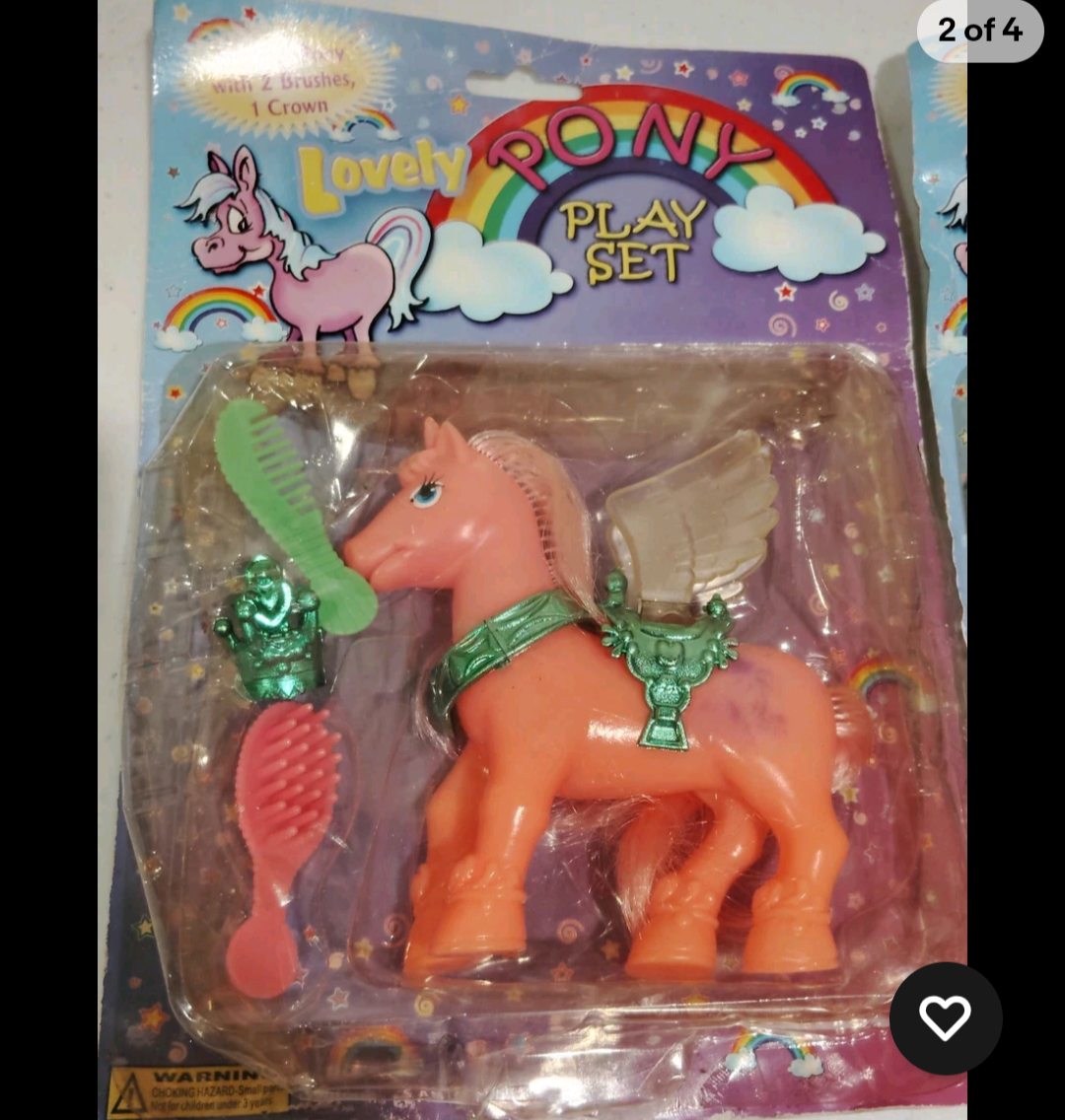Favorite this listing with the heart button
The image size is (1065, 1120).
point(945,1018)
